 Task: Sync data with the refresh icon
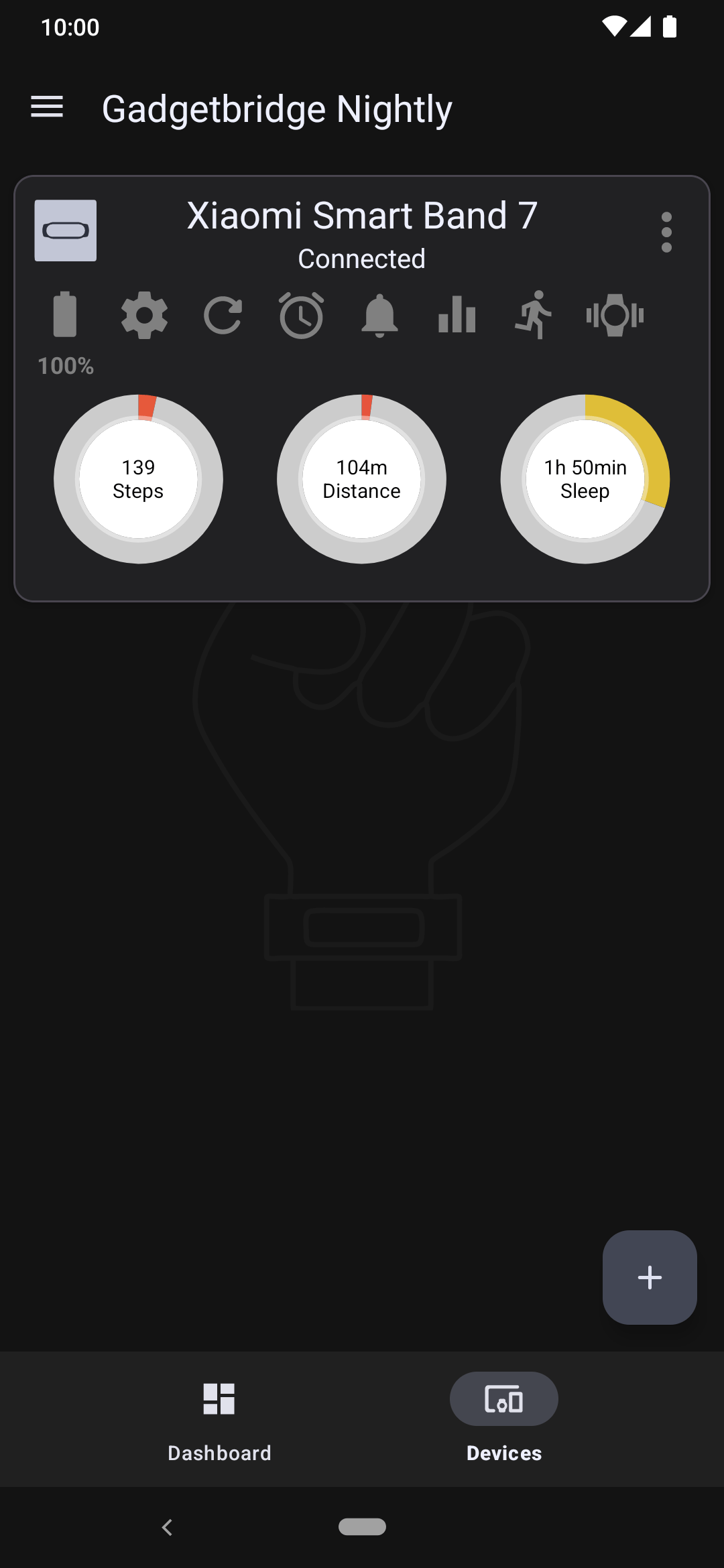pyautogui.click(x=223, y=315)
